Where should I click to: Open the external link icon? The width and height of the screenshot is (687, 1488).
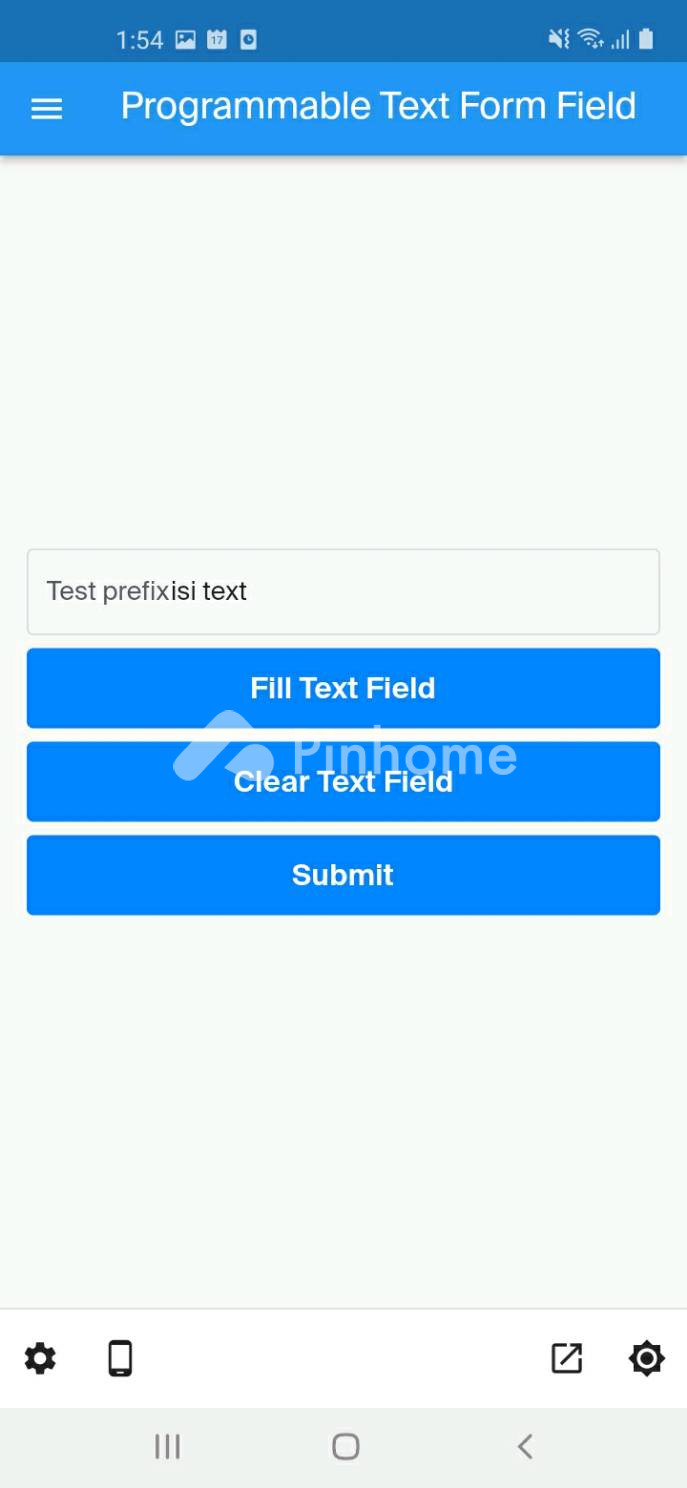tap(567, 1358)
